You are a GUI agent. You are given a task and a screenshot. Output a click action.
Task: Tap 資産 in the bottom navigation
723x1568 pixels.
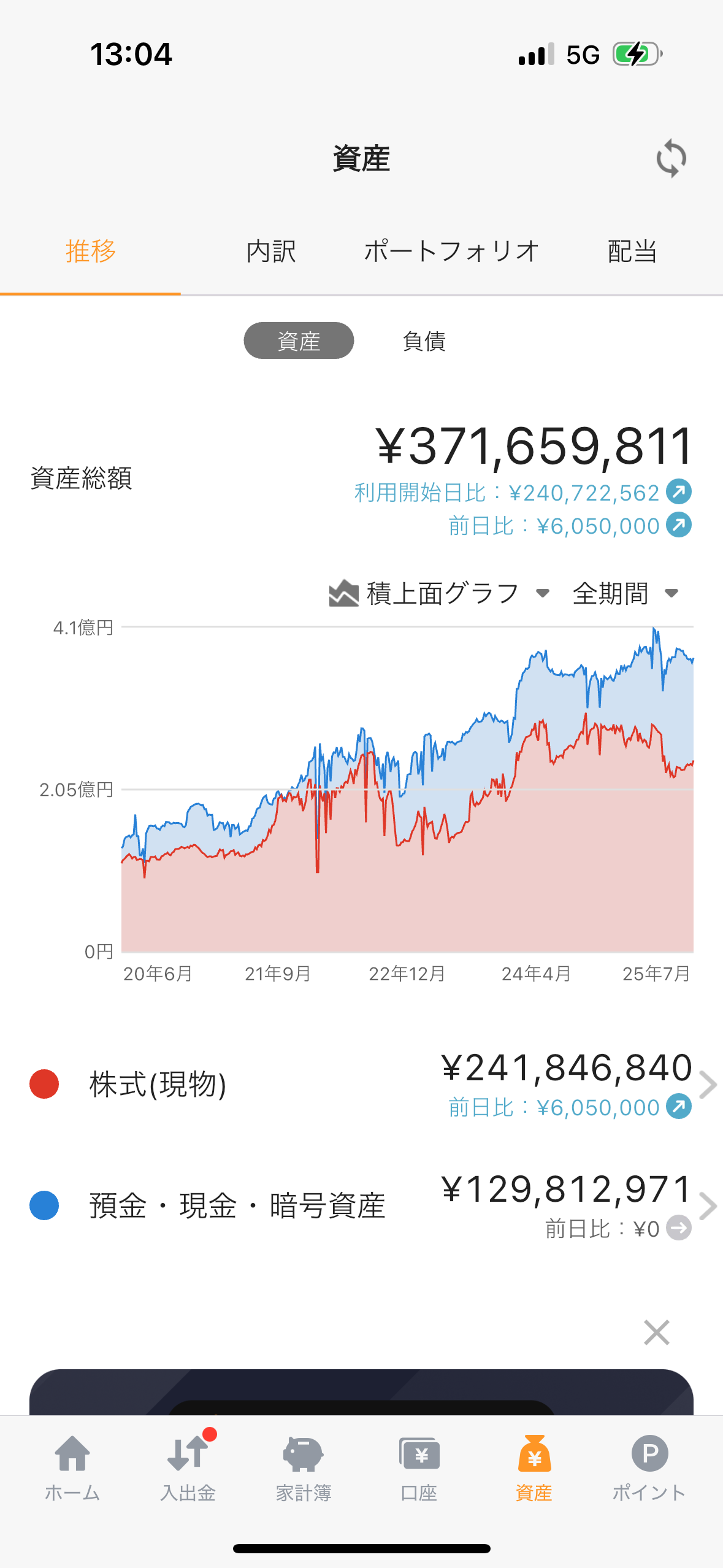coord(534,1467)
